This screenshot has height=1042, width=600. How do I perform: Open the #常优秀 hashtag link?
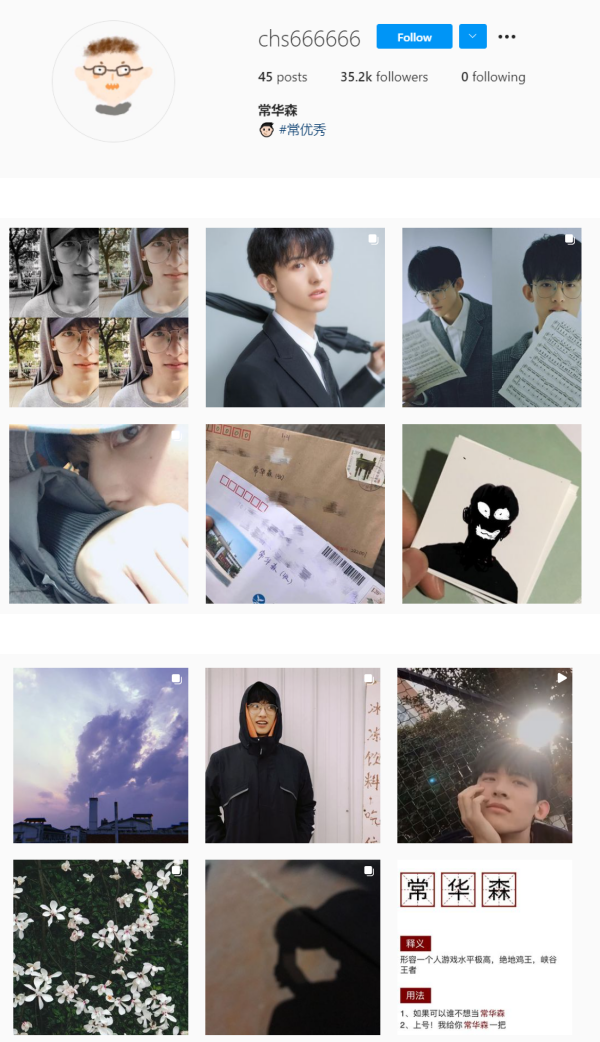click(x=302, y=130)
